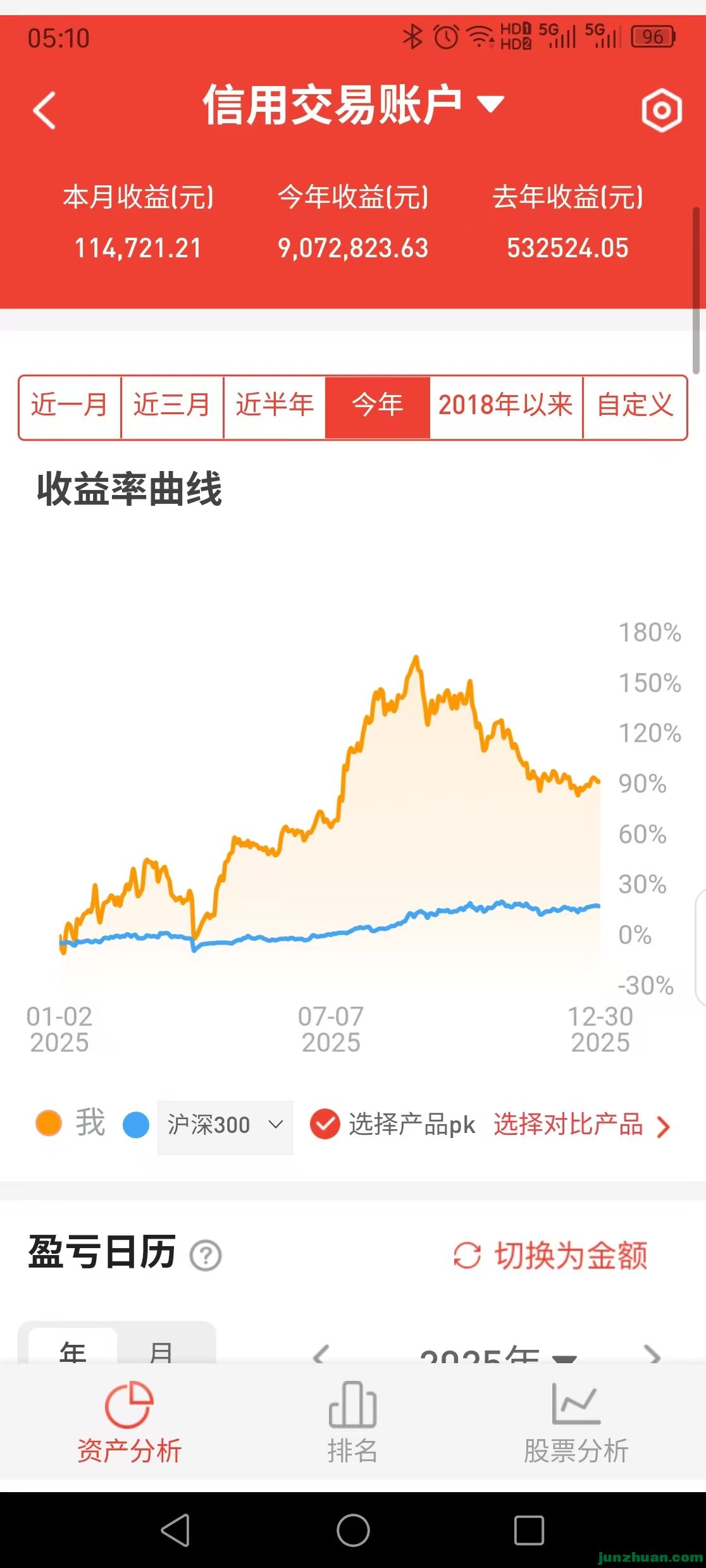The height and width of the screenshot is (1568, 706).
Task: Tap the help icon beside 盈亏日历
Action: (206, 1256)
